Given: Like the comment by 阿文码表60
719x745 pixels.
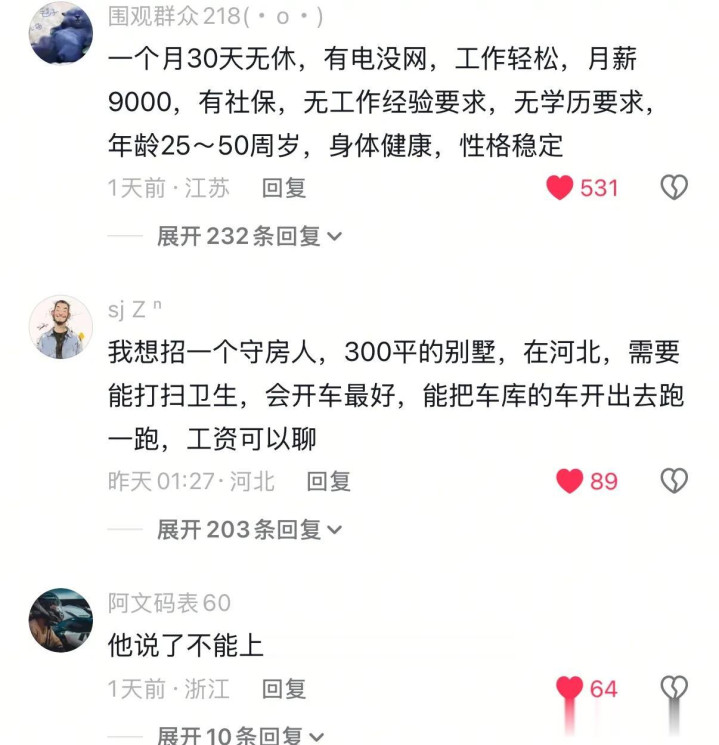Looking at the screenshot, I should pyautogui.click(x=569, y=688).
